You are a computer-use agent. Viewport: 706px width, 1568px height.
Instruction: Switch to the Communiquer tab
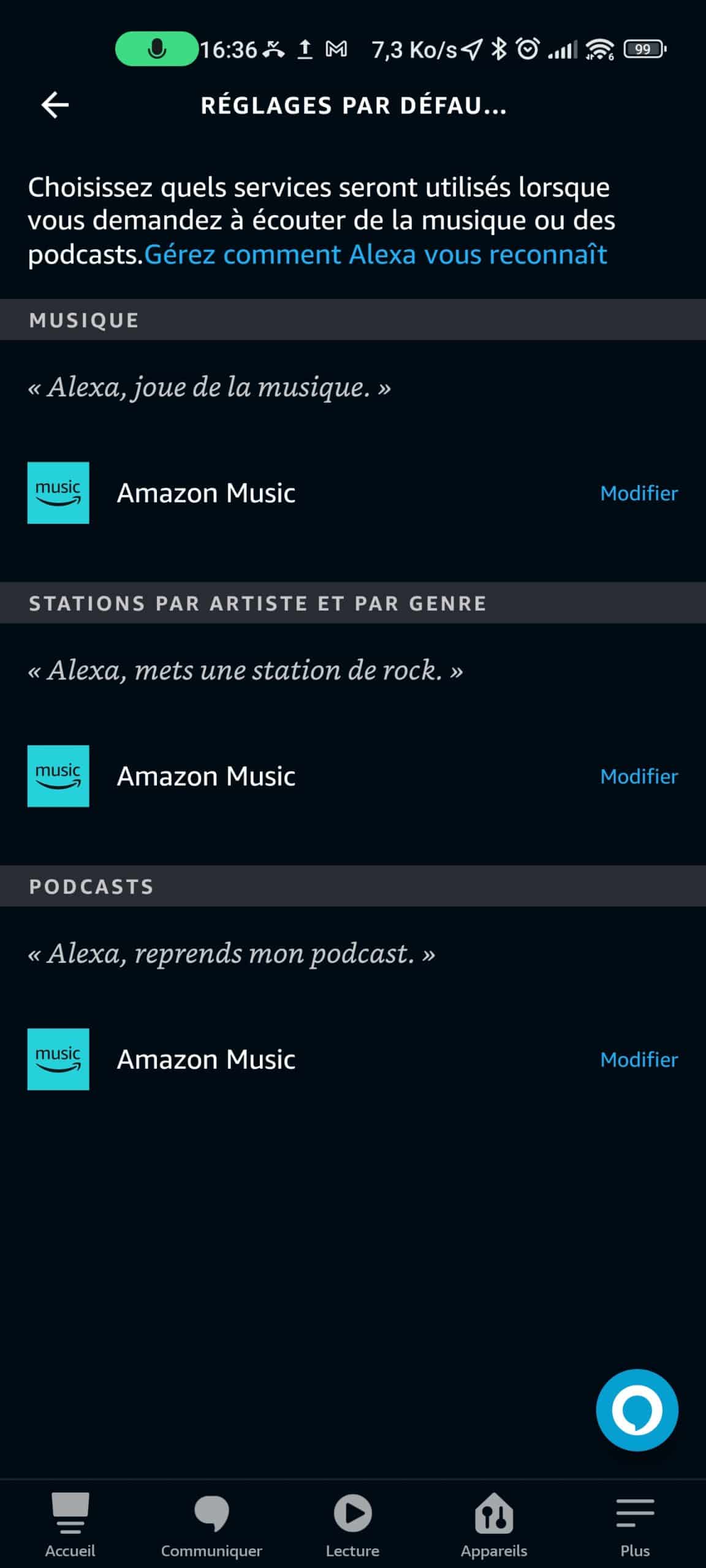(211, 1525)
